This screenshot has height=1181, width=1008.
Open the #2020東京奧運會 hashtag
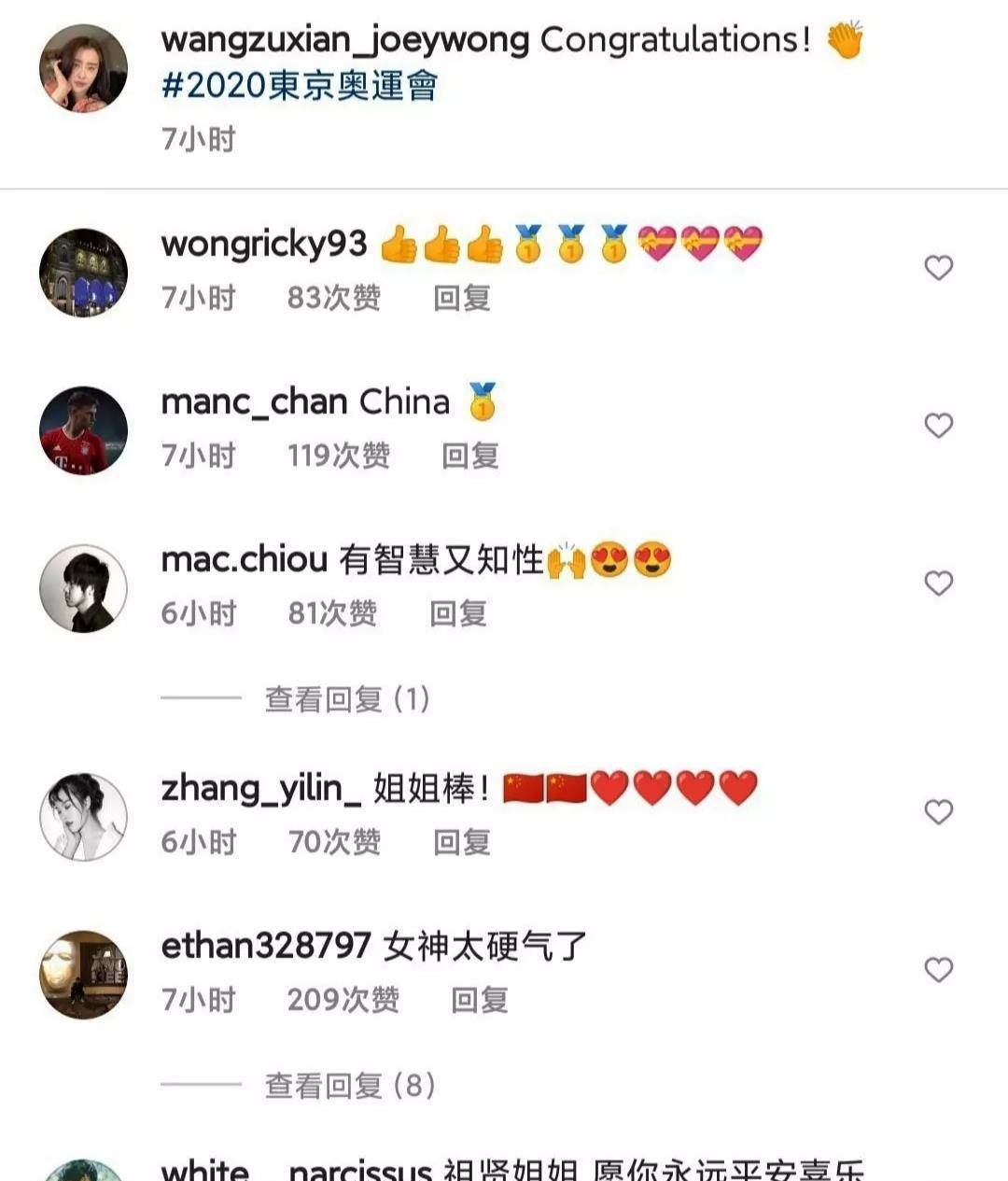(x=300, y=86)
